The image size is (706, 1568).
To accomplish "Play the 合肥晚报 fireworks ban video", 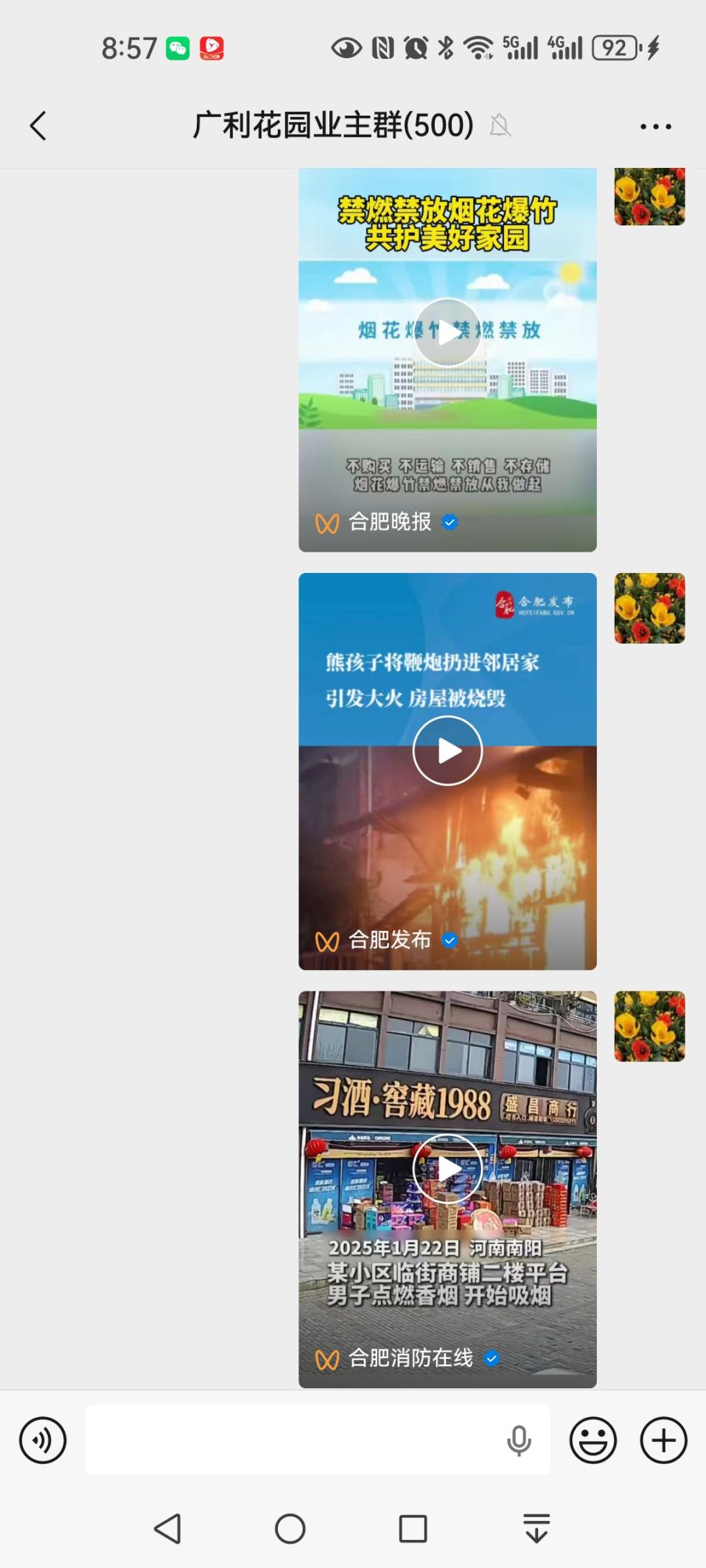I will 447,333.
